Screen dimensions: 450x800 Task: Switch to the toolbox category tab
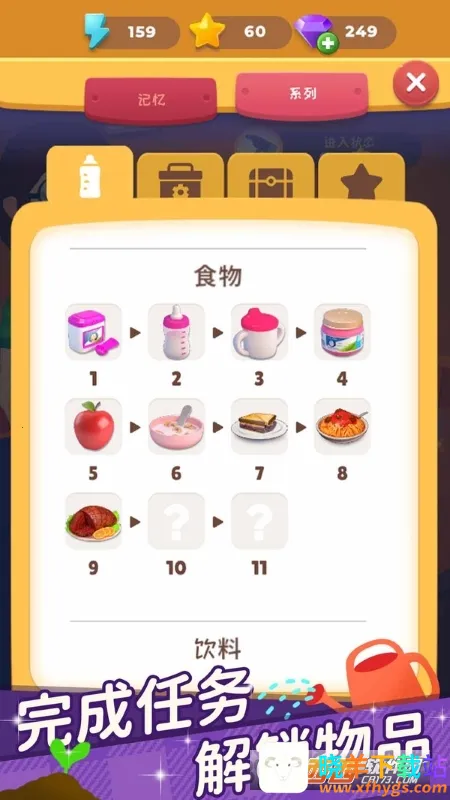(180, 177)
